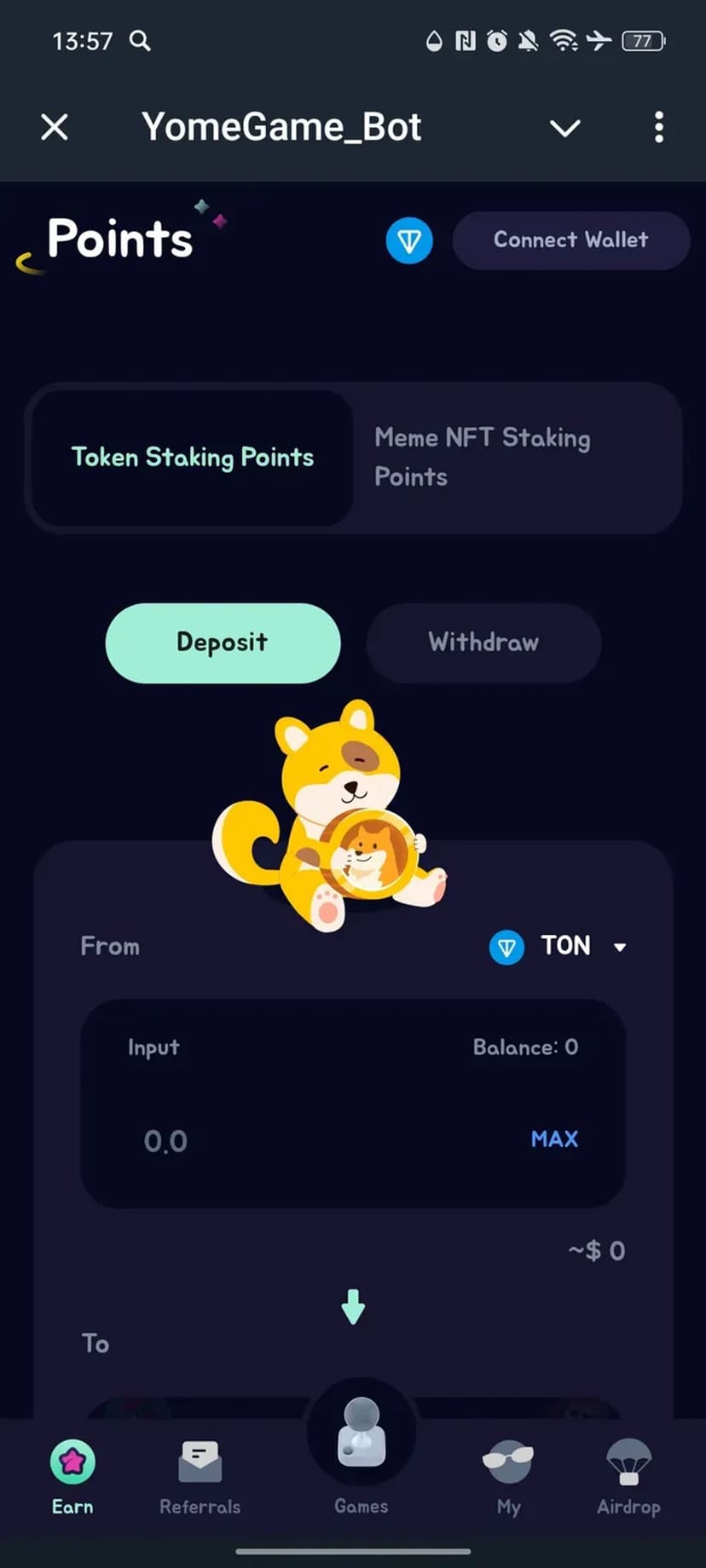Image resolution: width=706 pixels, height=1568 pixels.
Task: Select the Deposit option
Action: click(x=223, y=643)
